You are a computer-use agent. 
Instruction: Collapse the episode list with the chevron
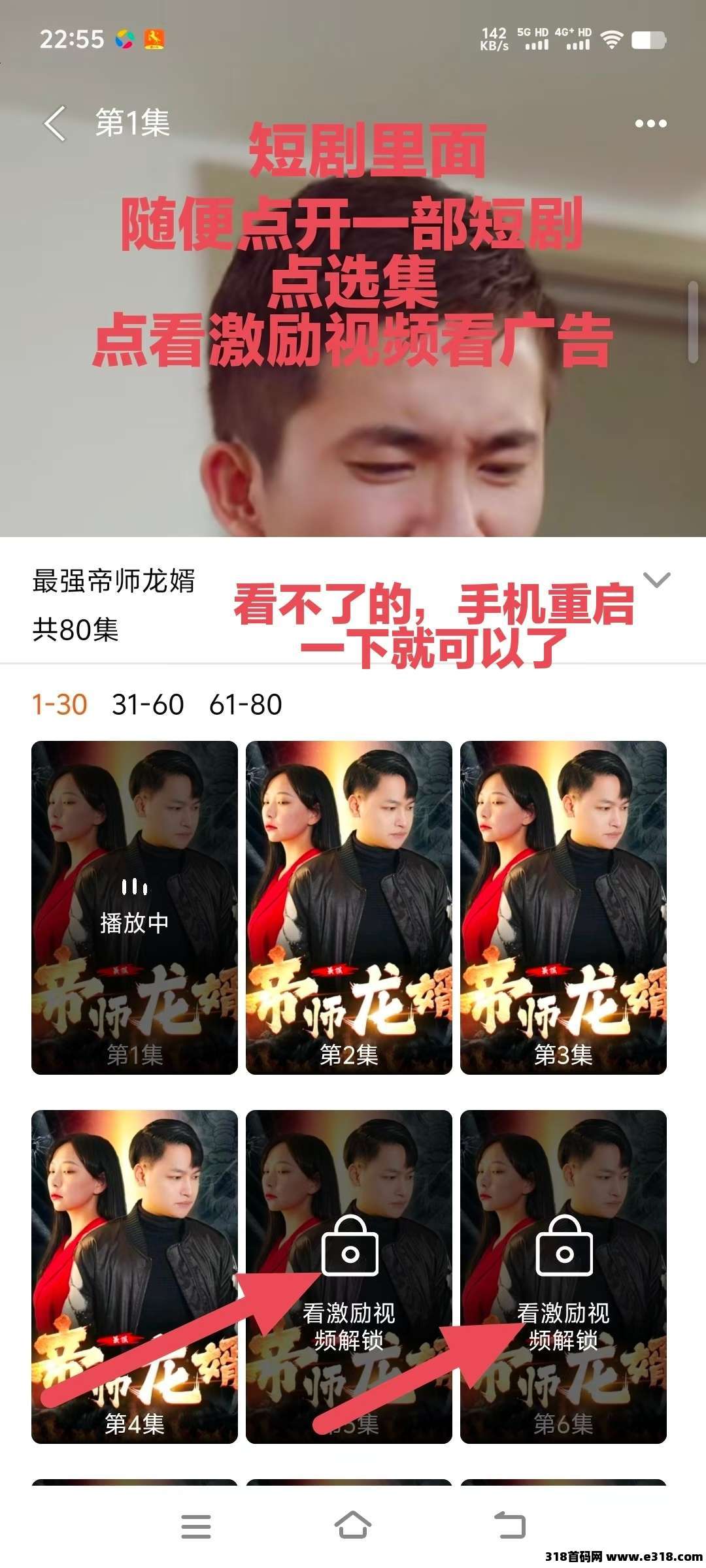point(656,580)
